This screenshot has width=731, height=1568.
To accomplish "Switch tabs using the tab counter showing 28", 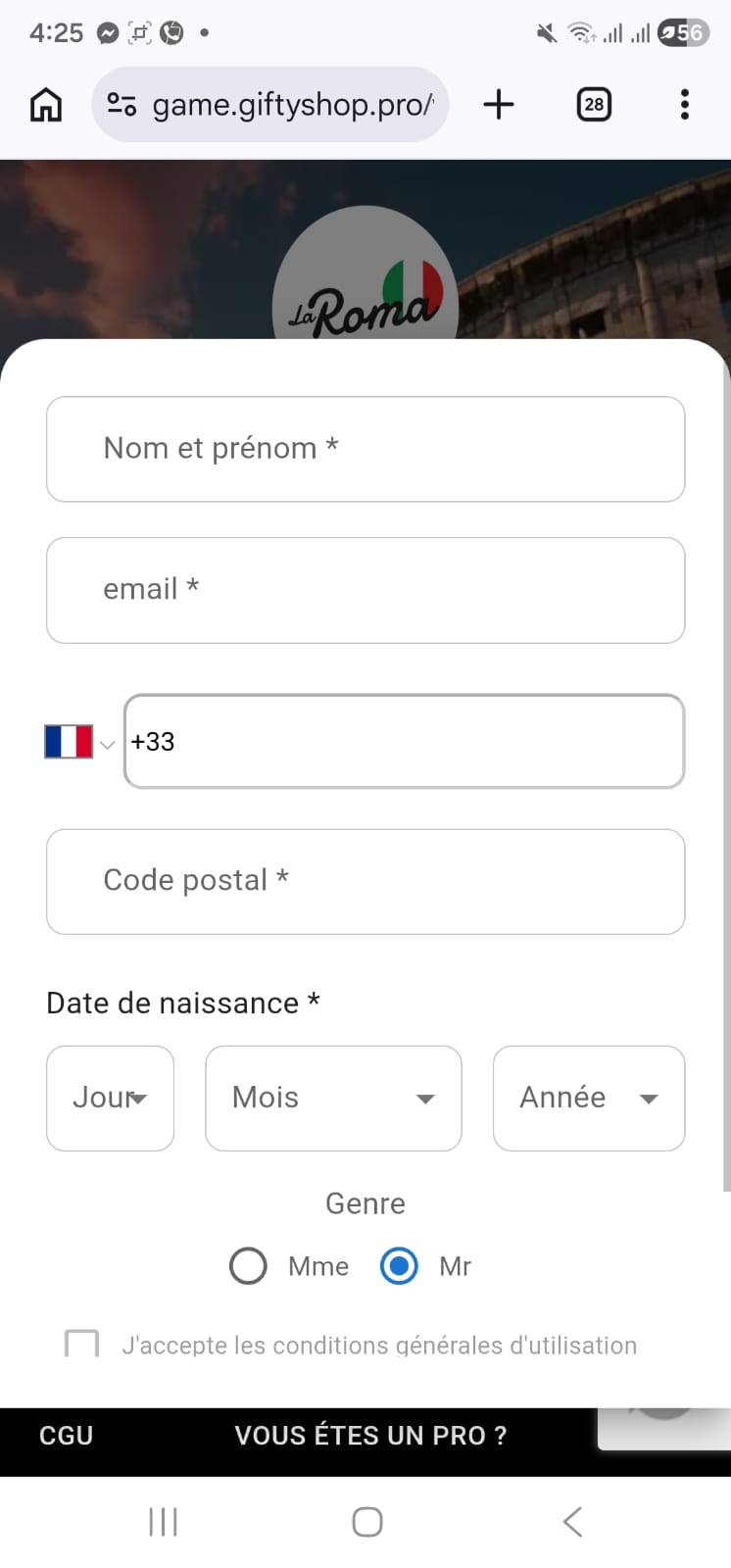I will [593, 104].
